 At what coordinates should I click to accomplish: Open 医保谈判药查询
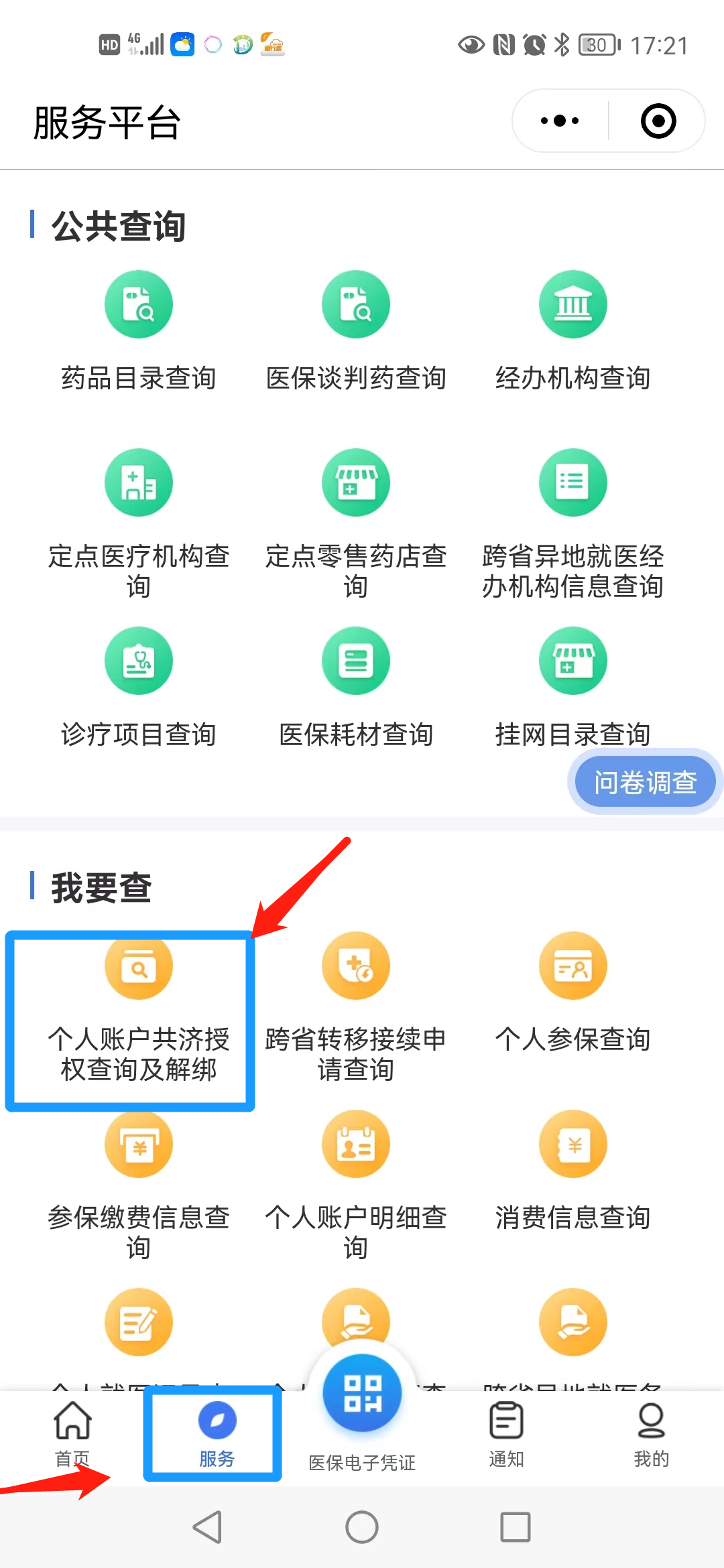355,330
